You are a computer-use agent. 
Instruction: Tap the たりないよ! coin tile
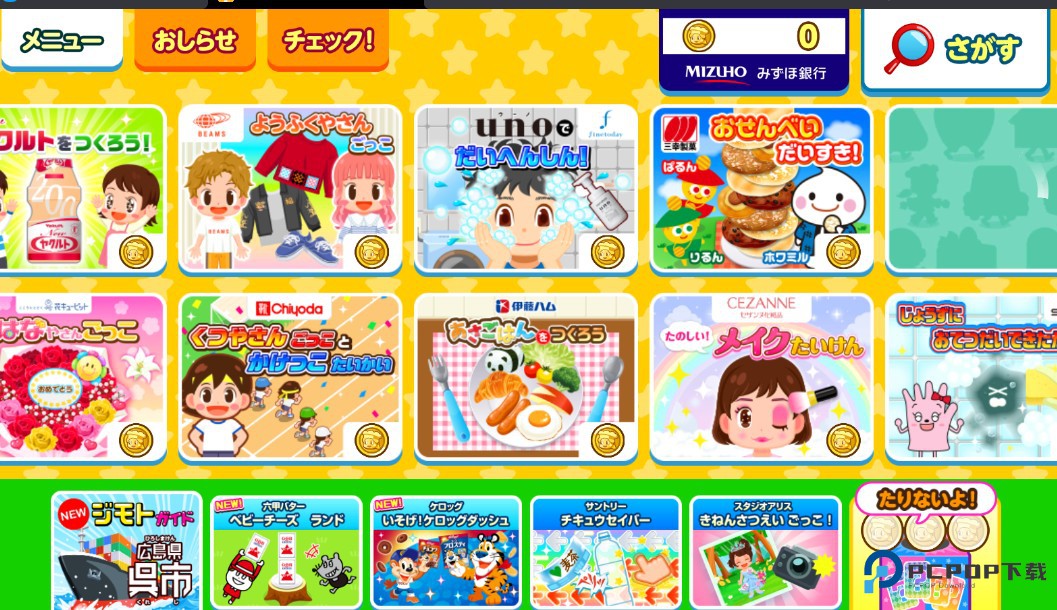(x=925, y=545)
